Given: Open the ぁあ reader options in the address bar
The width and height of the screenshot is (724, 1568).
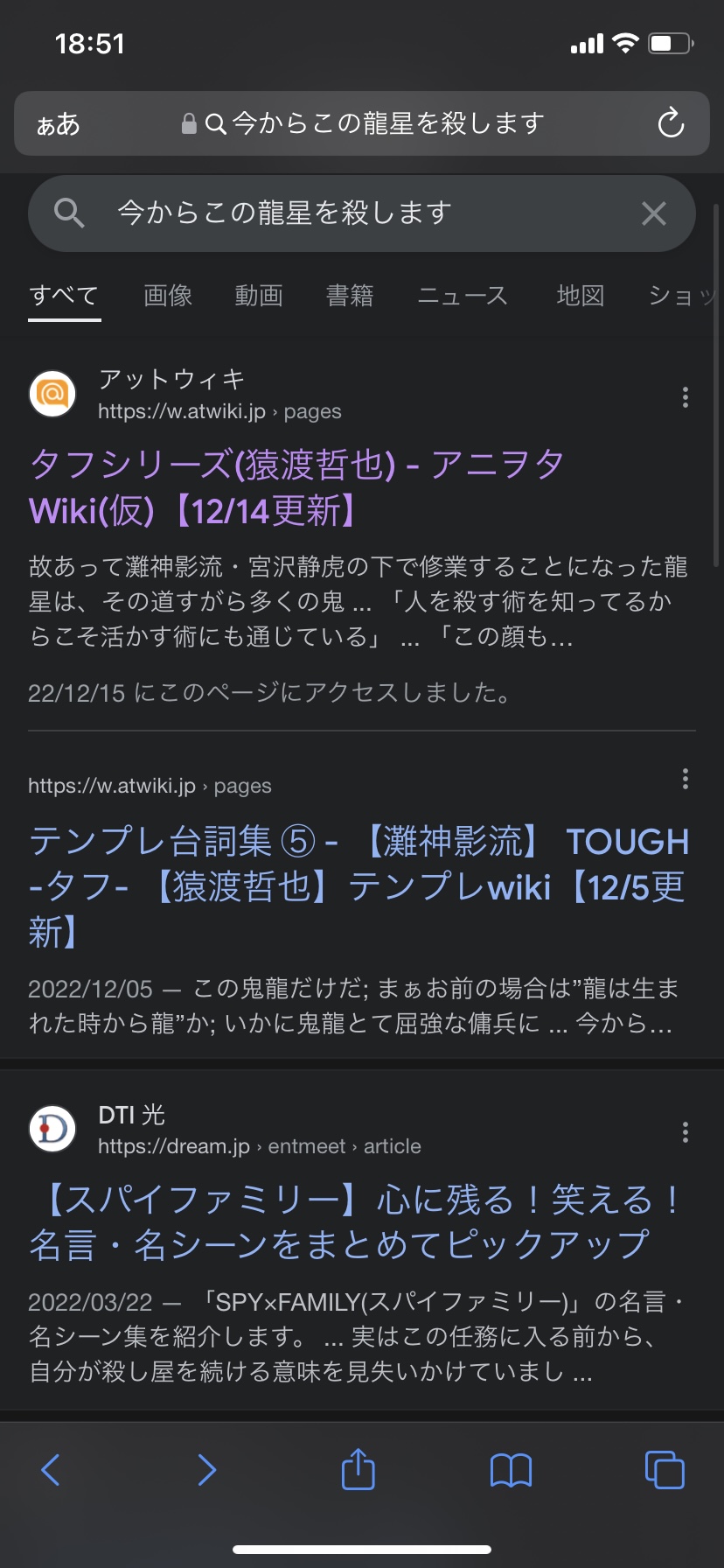Looking at the screenshot, I should click(59, 124).
